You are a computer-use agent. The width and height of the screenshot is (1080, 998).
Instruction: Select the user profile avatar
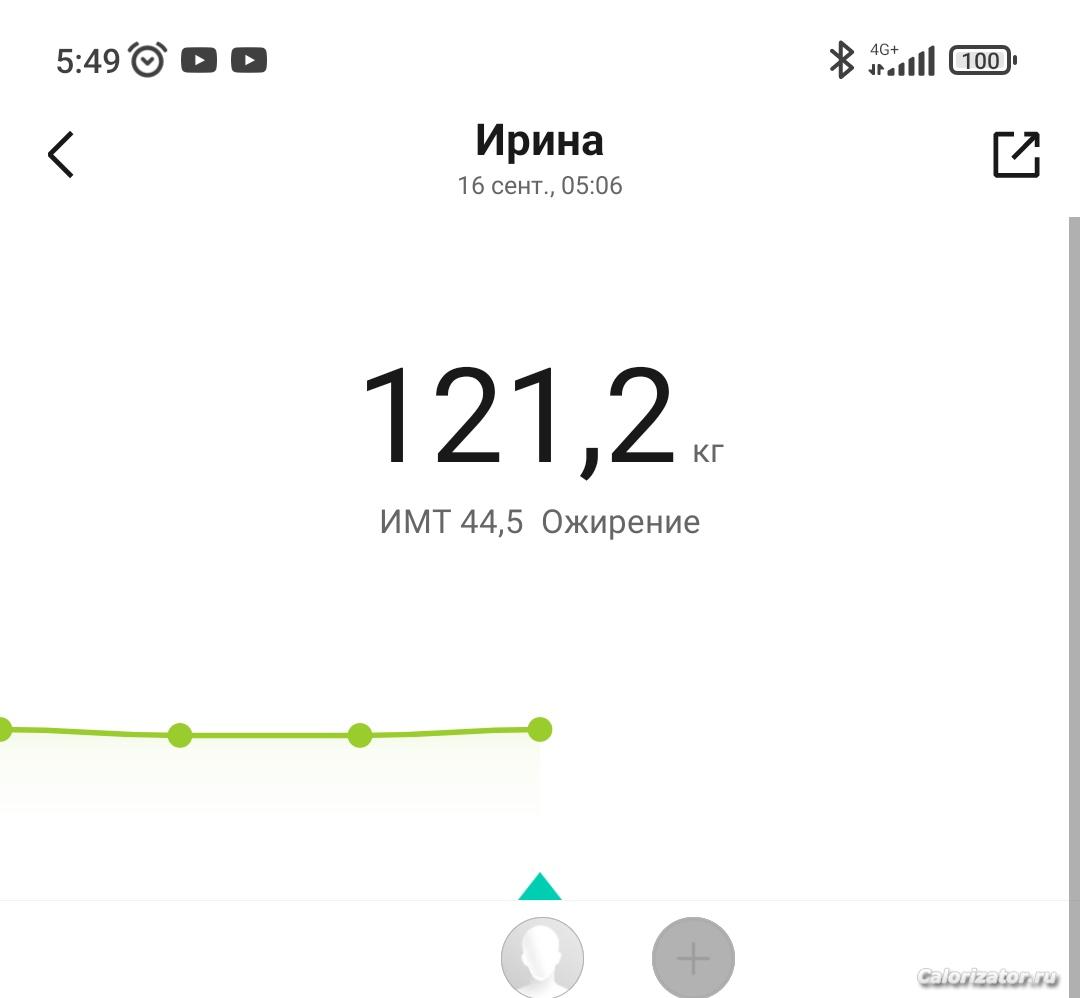coord(542,958)
